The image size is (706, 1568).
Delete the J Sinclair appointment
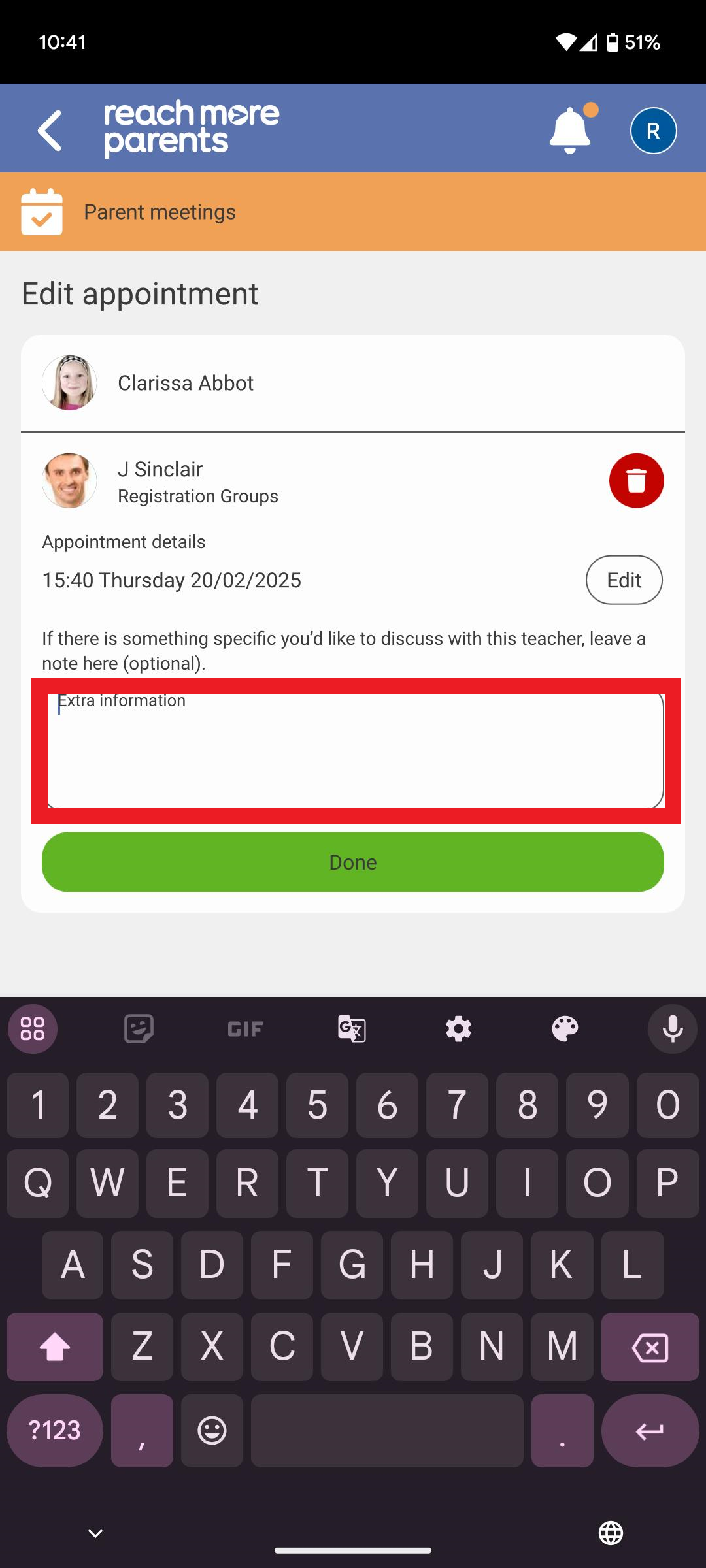click(636, 481)
